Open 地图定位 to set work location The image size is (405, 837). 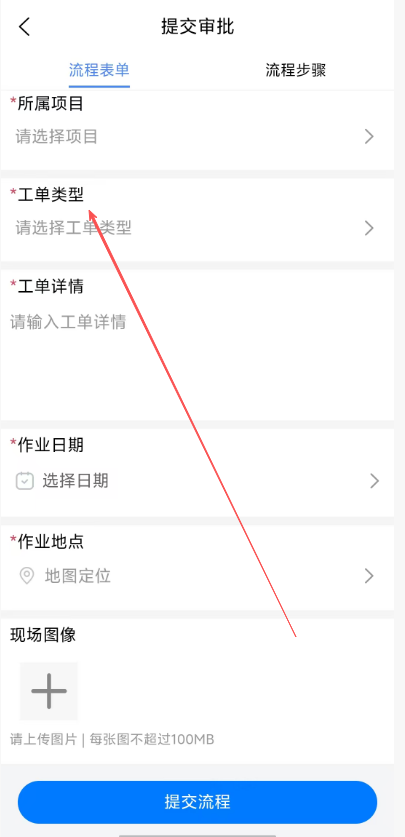click(x=195, y=576)
